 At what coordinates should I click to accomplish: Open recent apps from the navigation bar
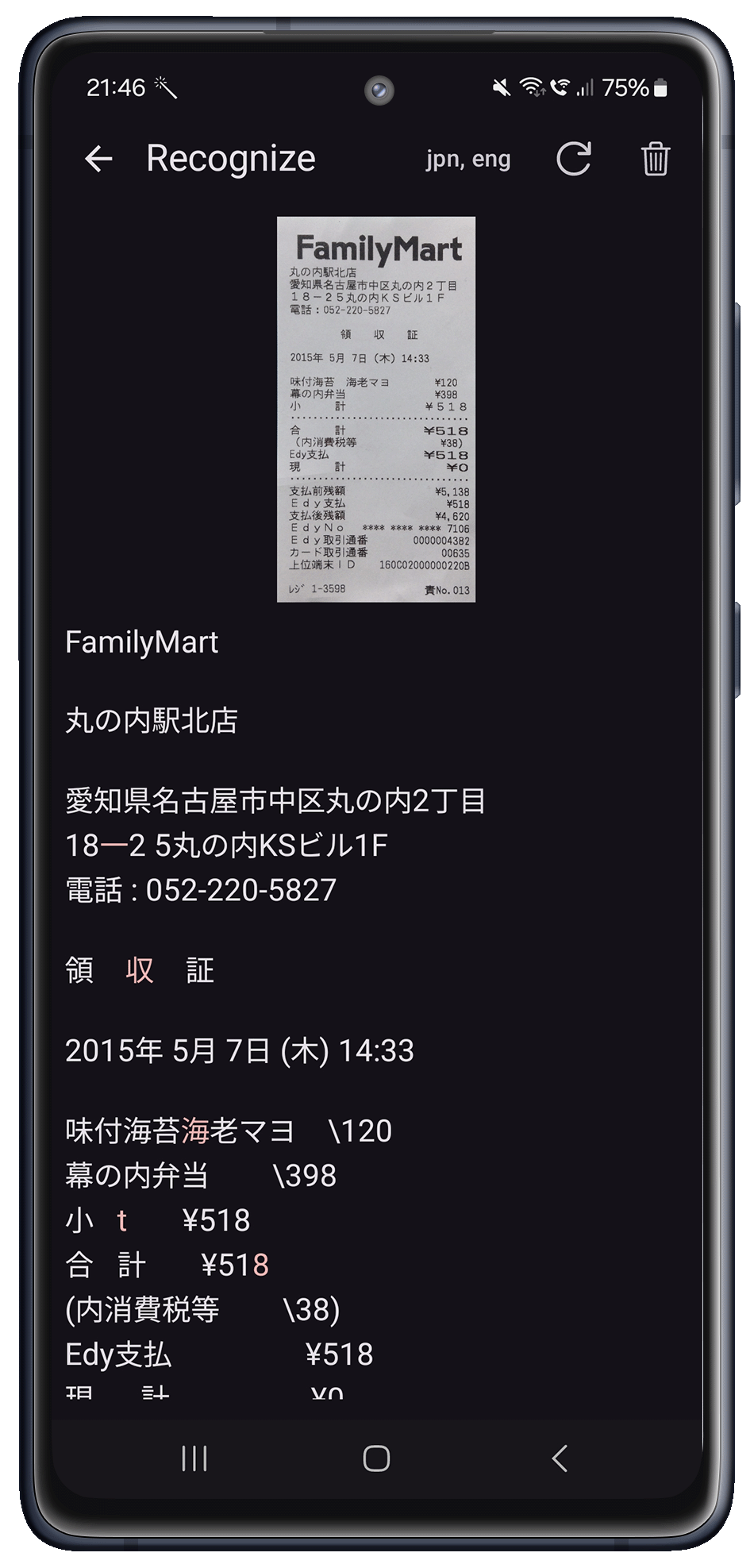[x=194, y=1458]
